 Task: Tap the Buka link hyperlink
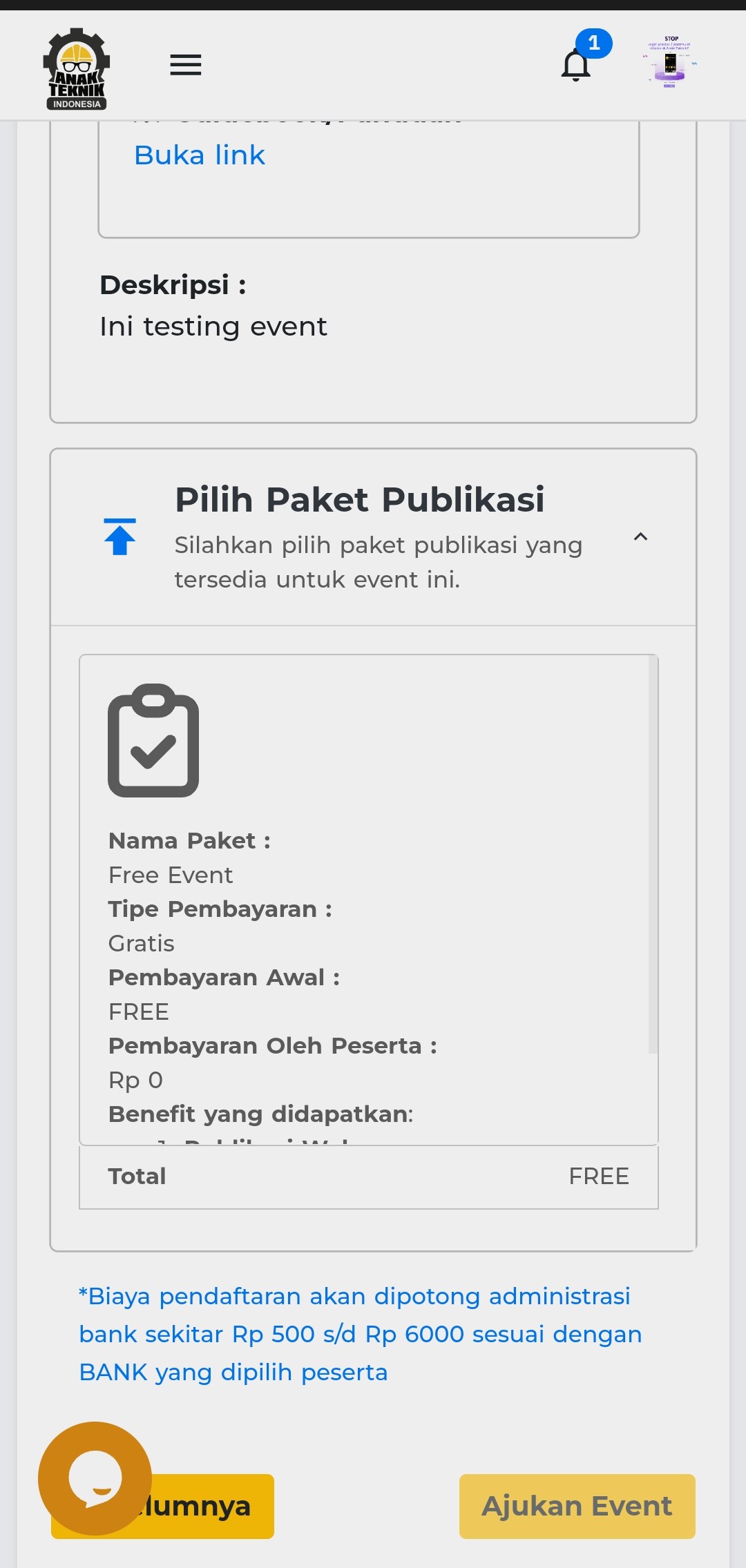tap(200, 155)
